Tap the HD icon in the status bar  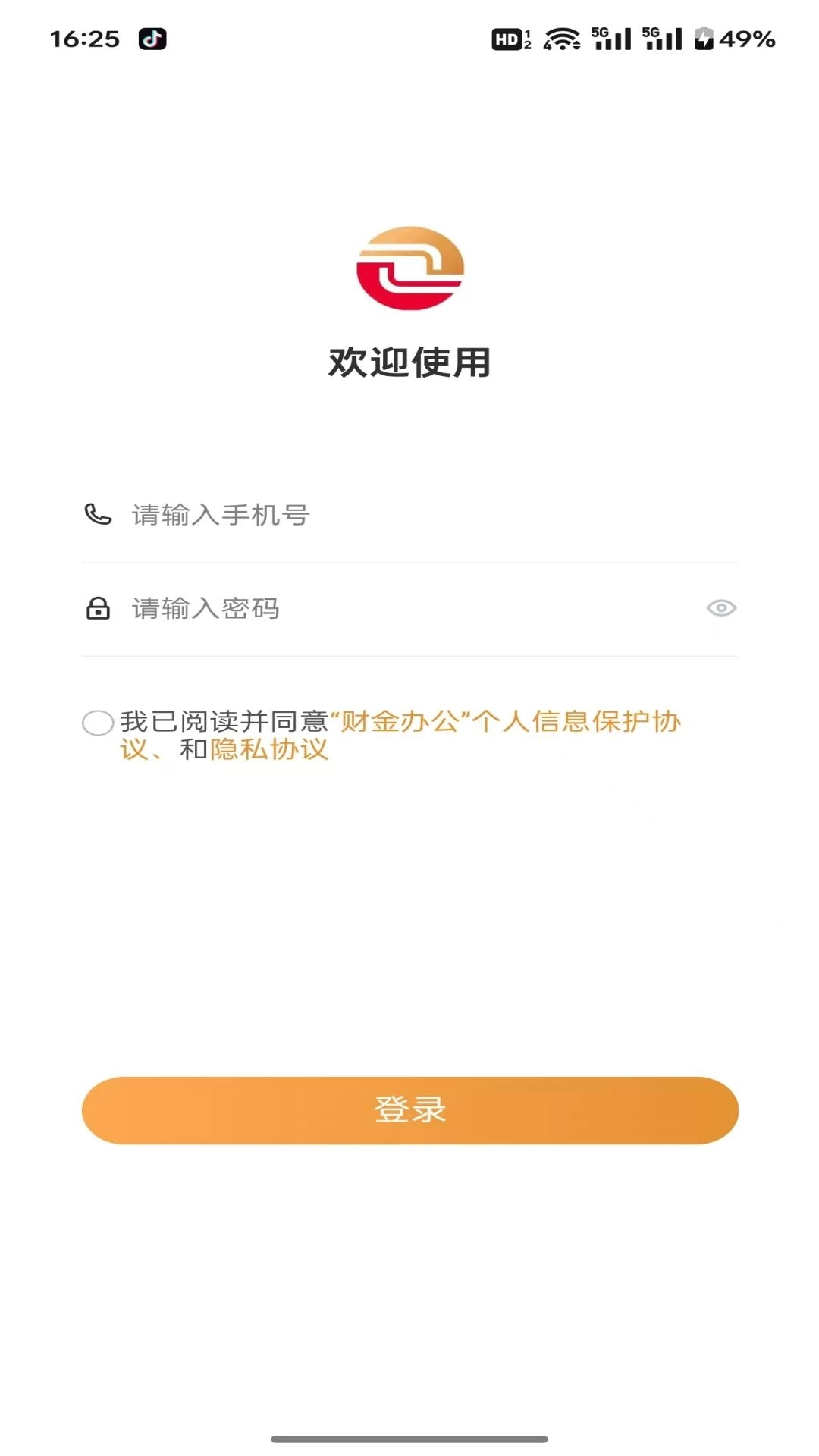[x=504, y=39]
